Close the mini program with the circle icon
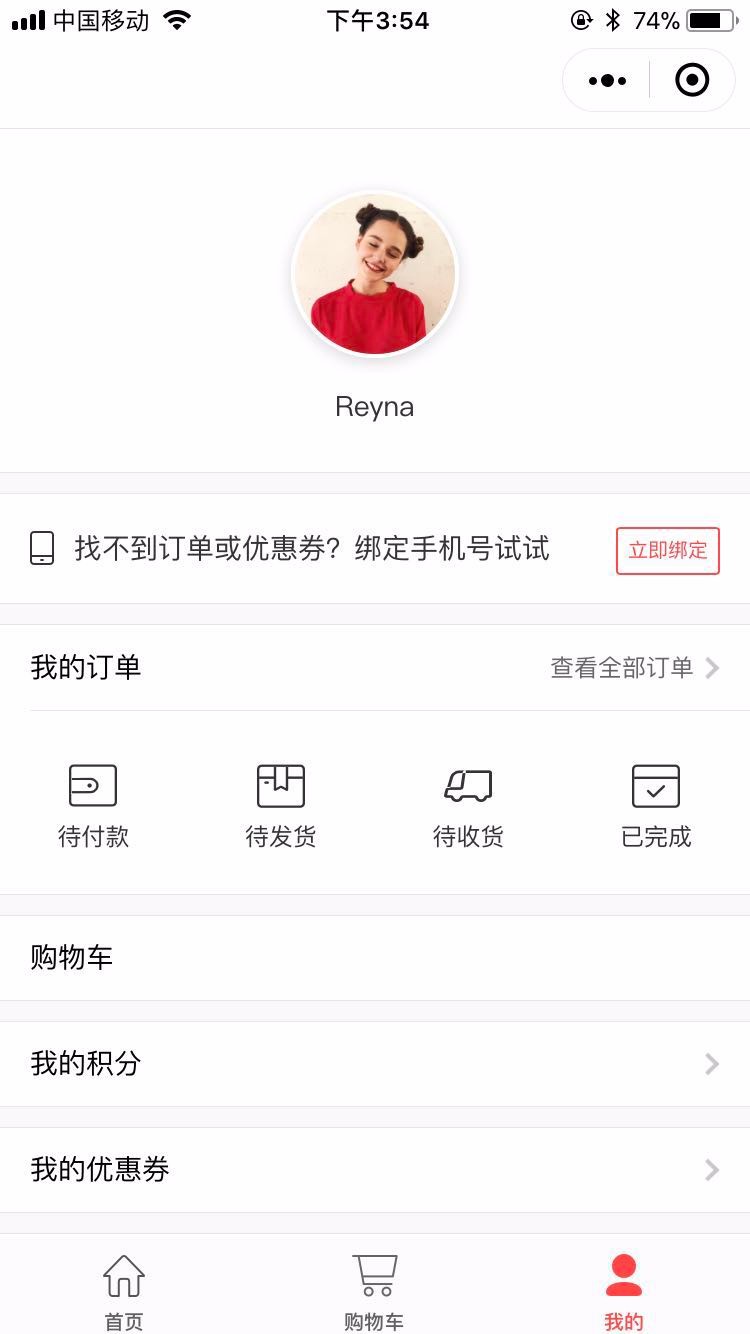The width and height of the screenshot is (750, 1334). tap(692, 80)
